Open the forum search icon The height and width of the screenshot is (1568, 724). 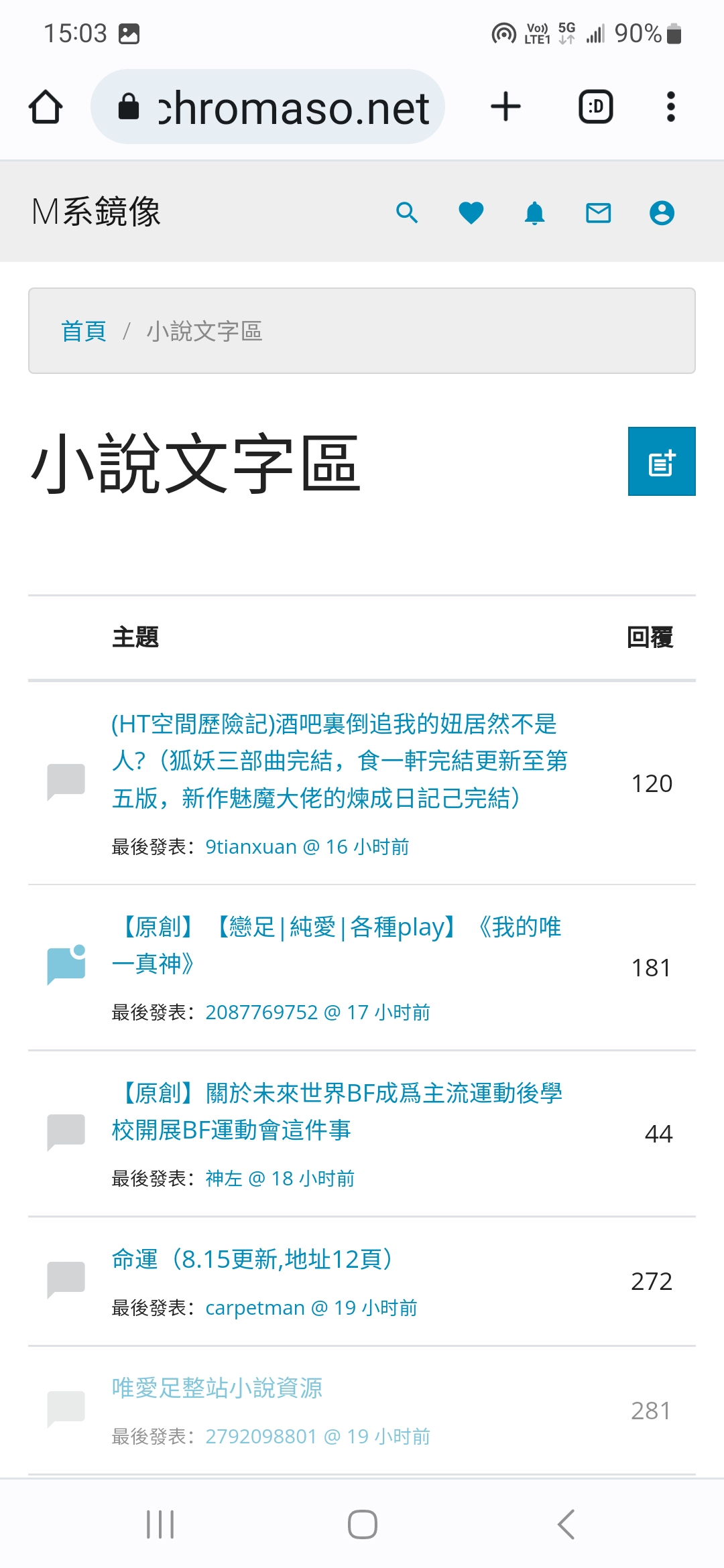[x=407, y=213]
